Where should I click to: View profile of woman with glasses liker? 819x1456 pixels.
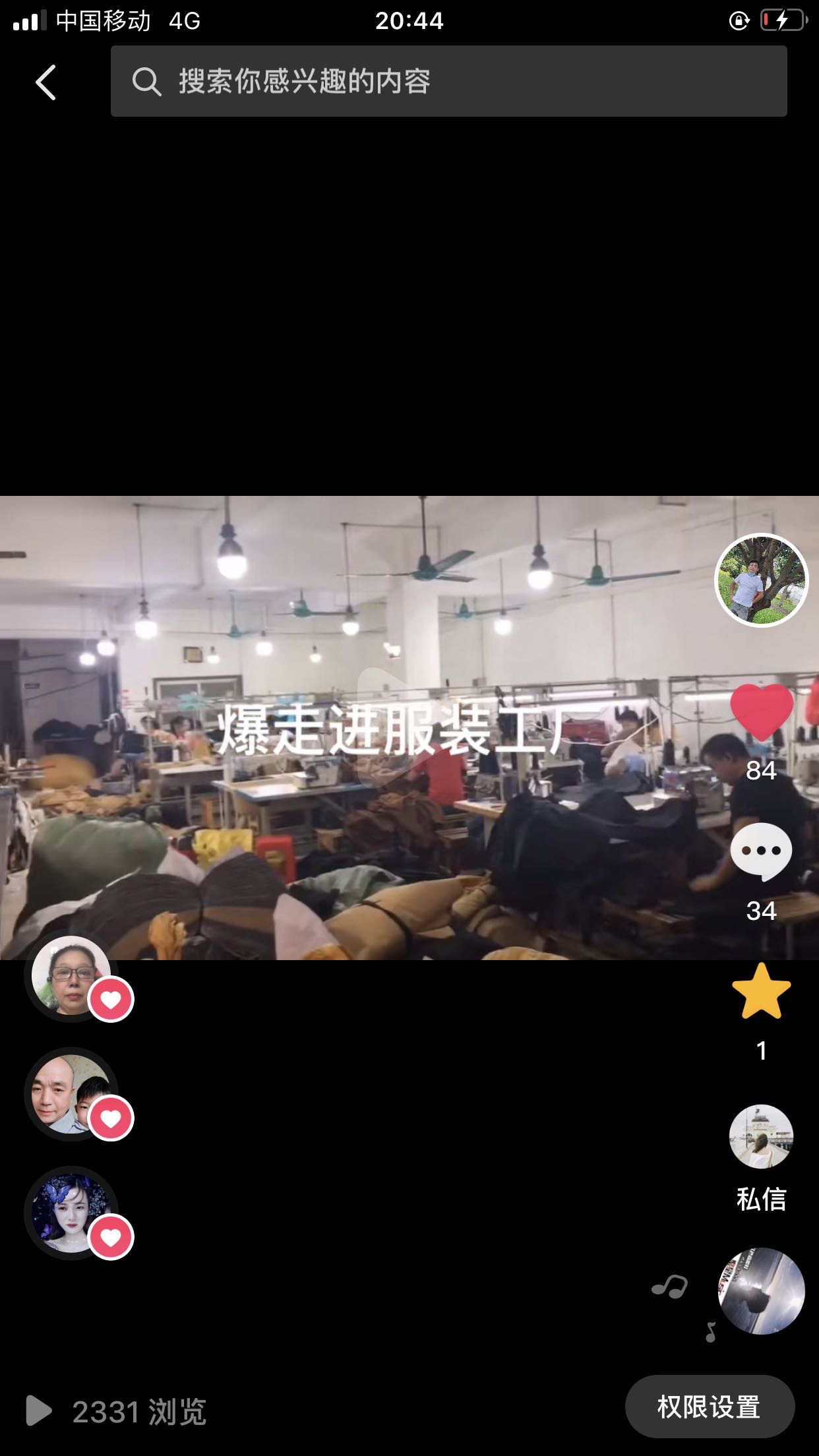tap(71, 975)
